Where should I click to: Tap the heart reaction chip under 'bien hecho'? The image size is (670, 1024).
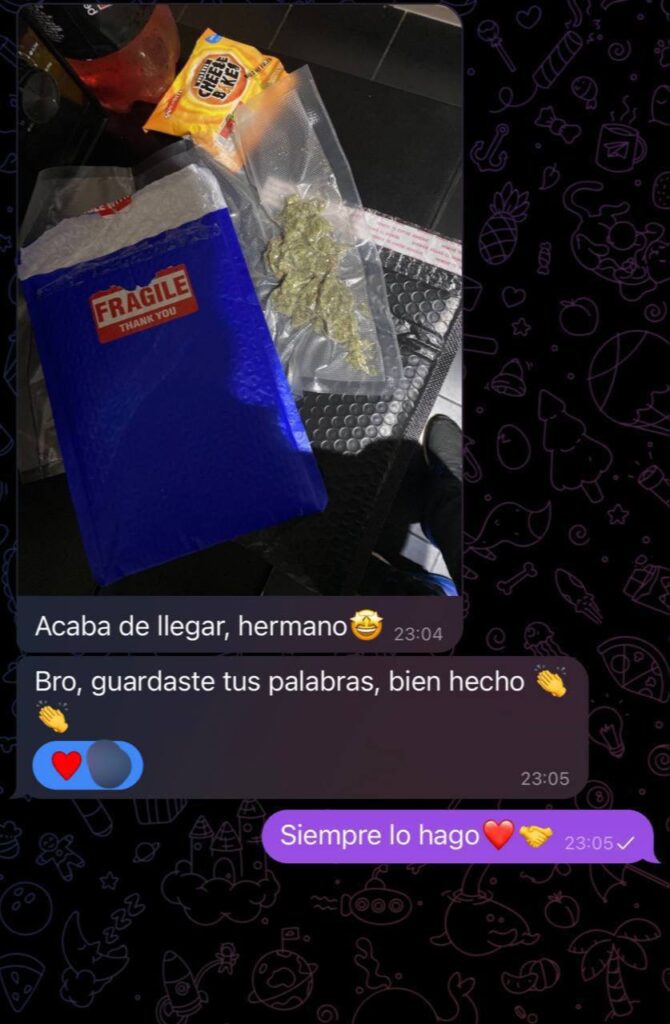point(87,766)
